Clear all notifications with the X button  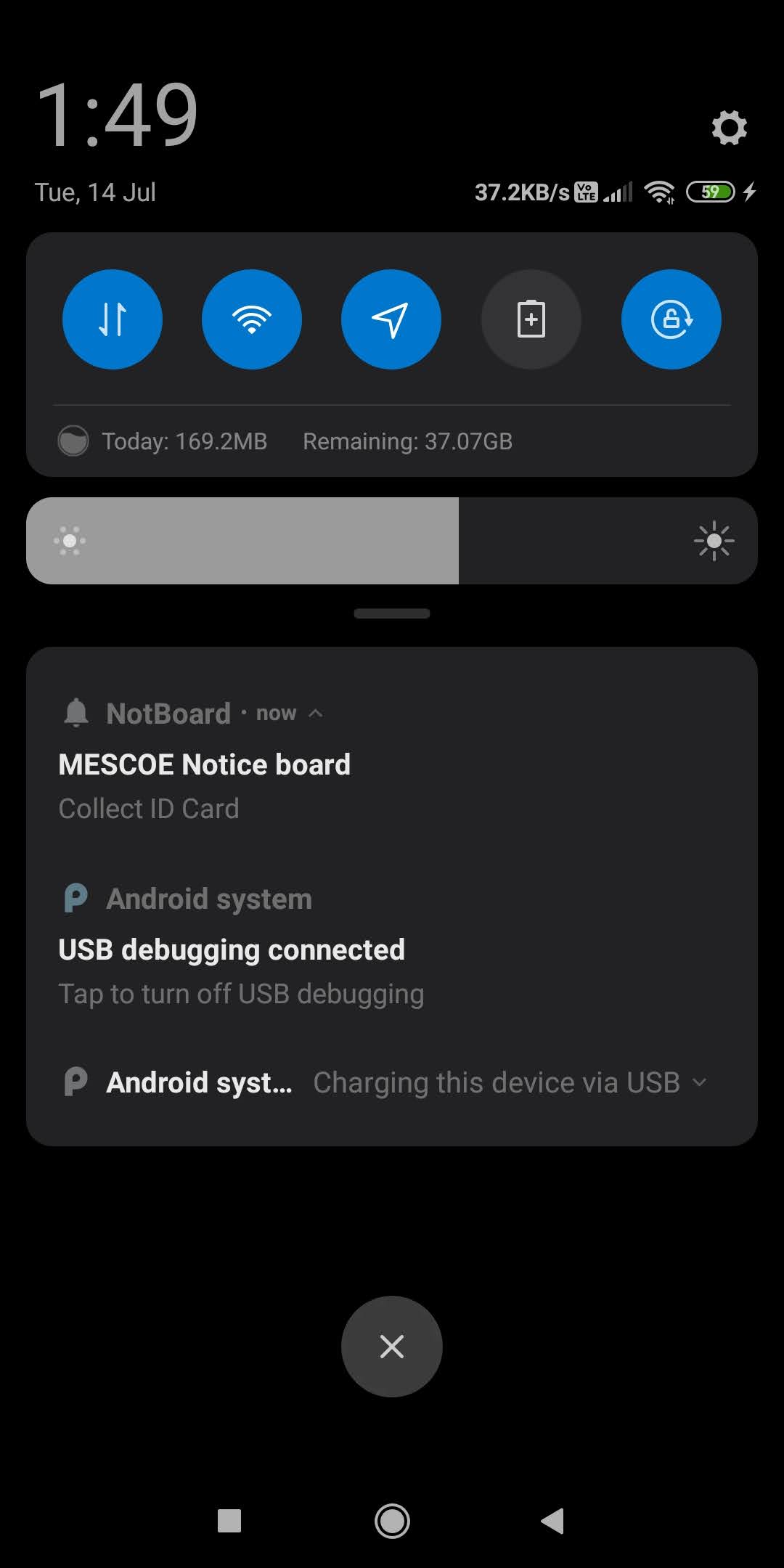391,1345
